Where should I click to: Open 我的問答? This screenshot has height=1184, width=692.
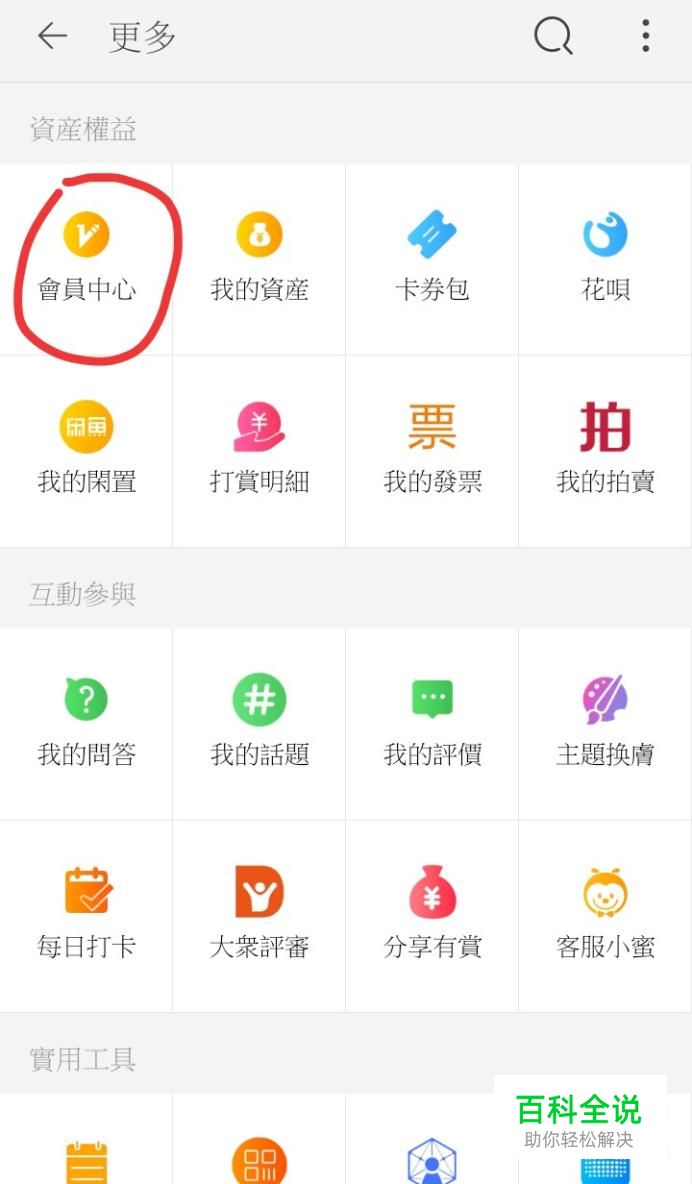86,724
